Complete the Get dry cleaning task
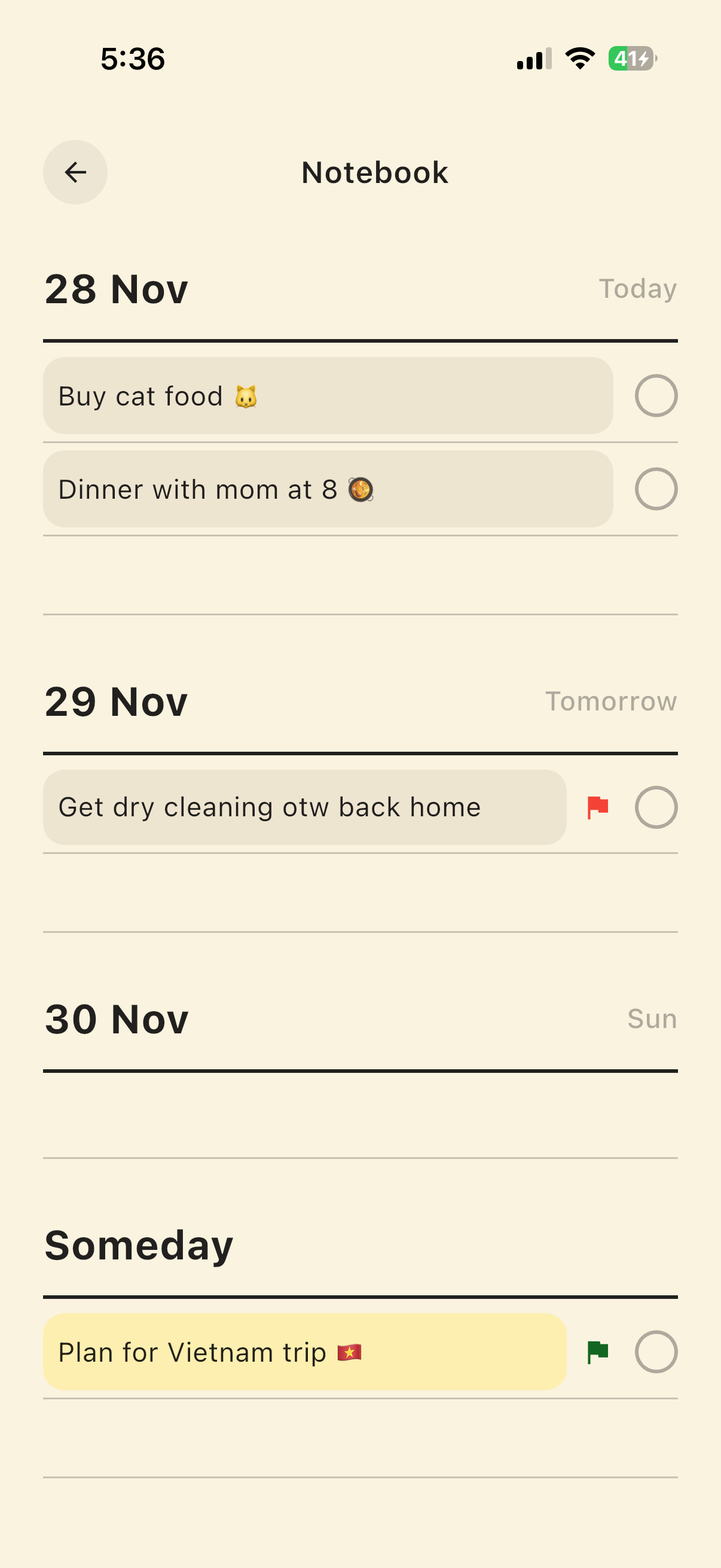 656,807
